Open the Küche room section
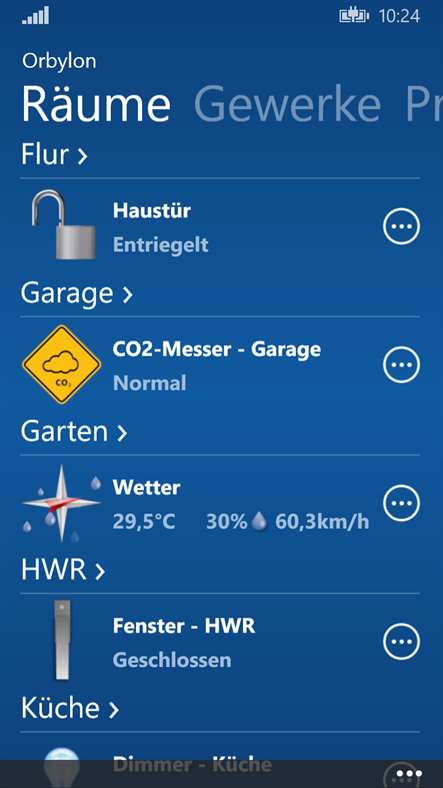 (70, 708)
